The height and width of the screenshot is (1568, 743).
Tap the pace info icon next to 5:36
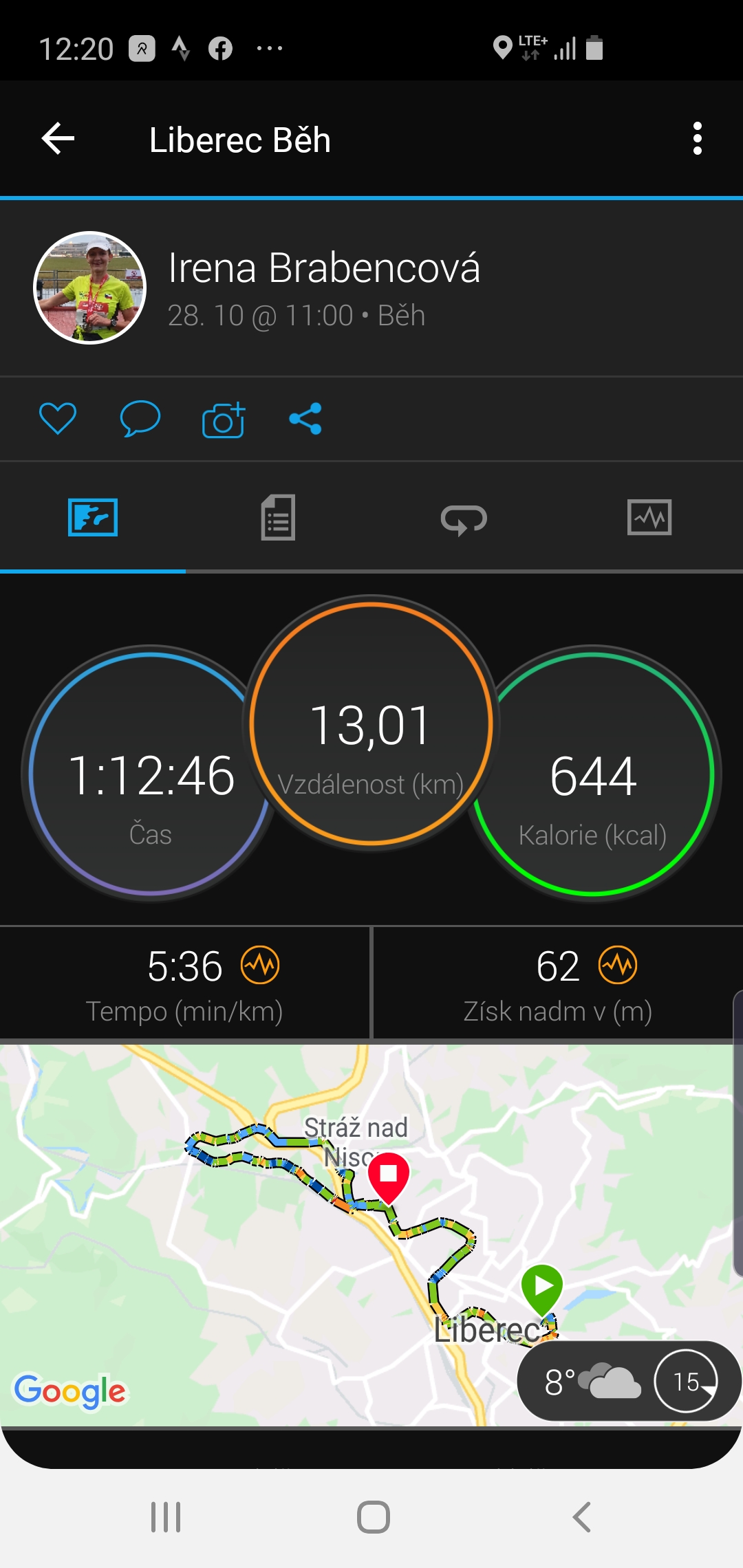coord(260,966)
